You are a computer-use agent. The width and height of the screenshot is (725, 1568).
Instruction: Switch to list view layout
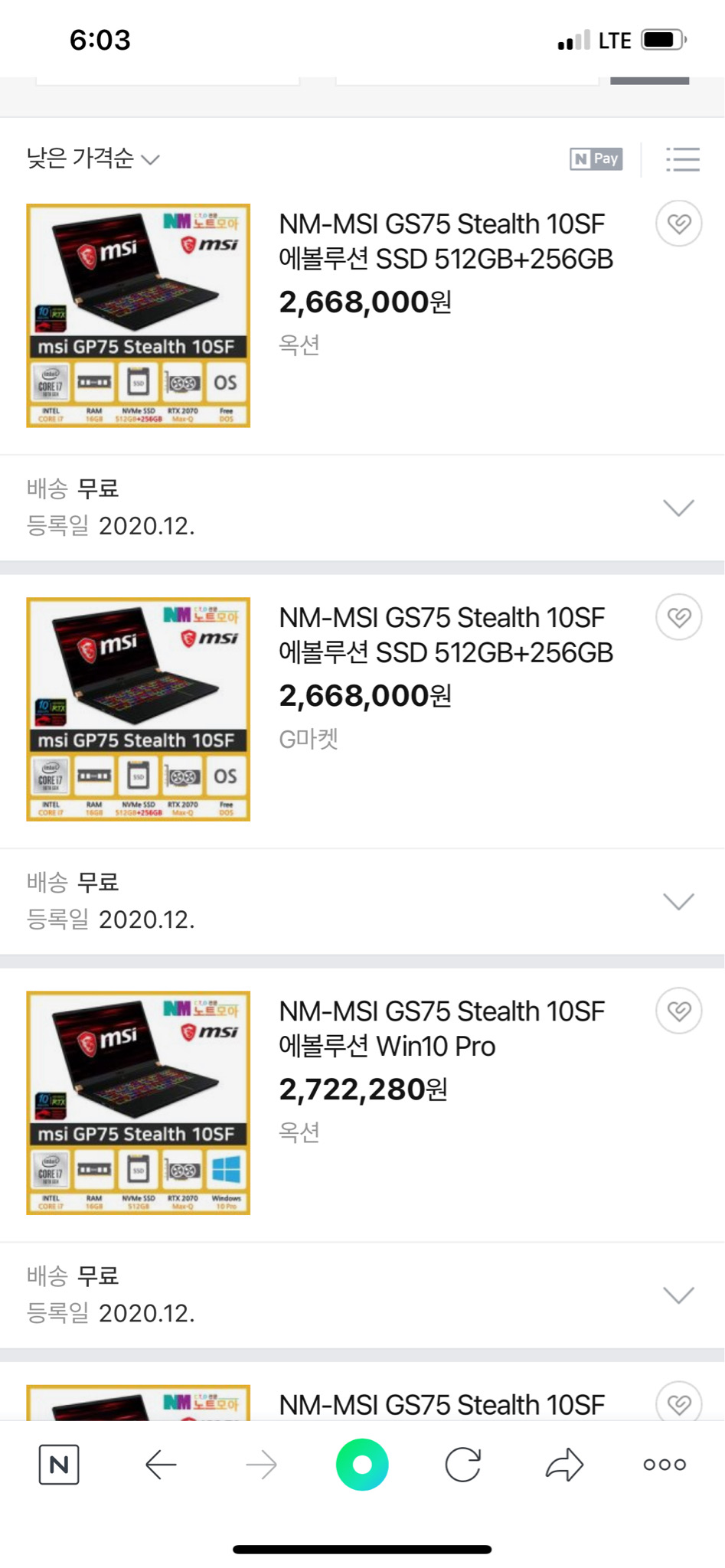[683, 159]
